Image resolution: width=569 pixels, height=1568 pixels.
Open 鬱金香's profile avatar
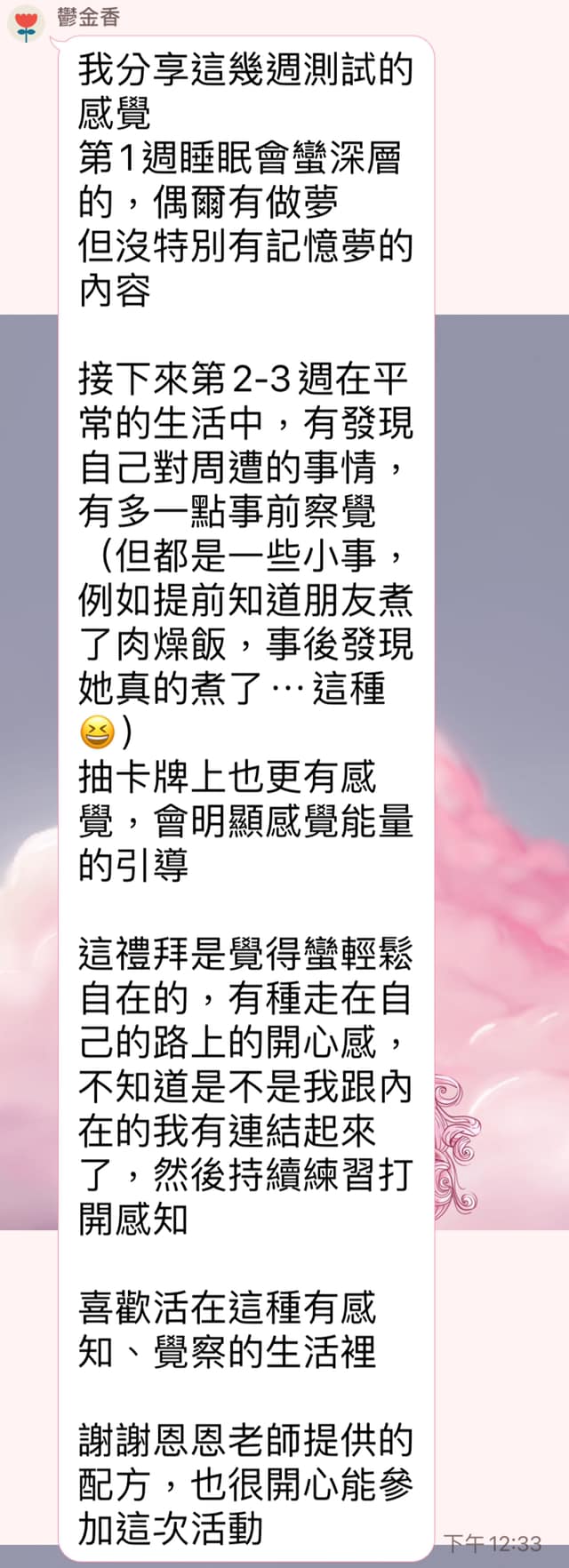pyautogui.click(x=26, y=23)
